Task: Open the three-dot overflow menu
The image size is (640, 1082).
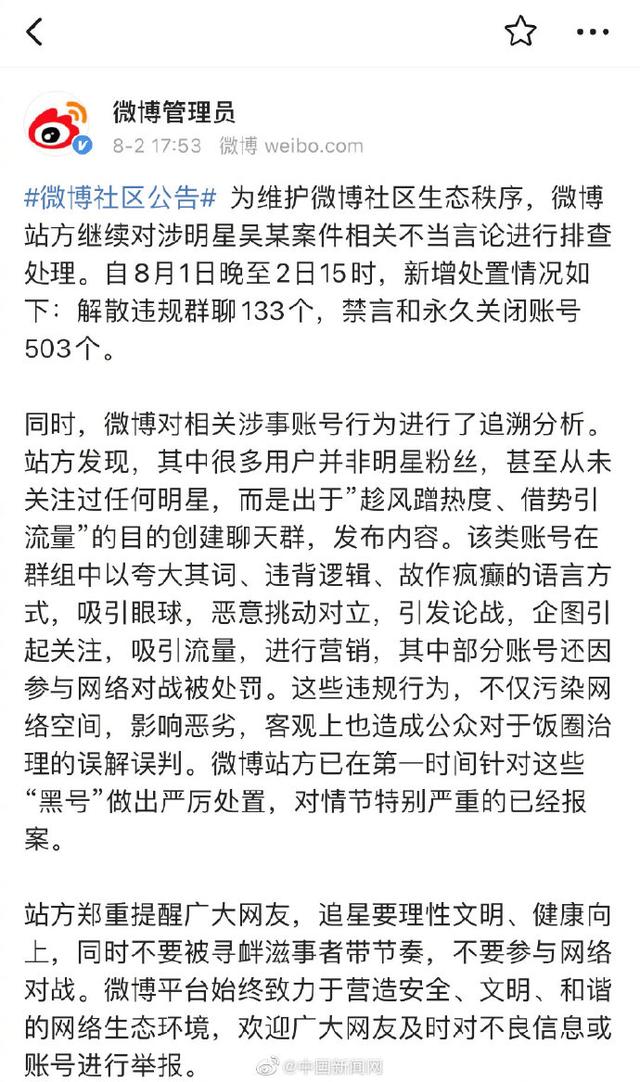Action: (592, 32)
